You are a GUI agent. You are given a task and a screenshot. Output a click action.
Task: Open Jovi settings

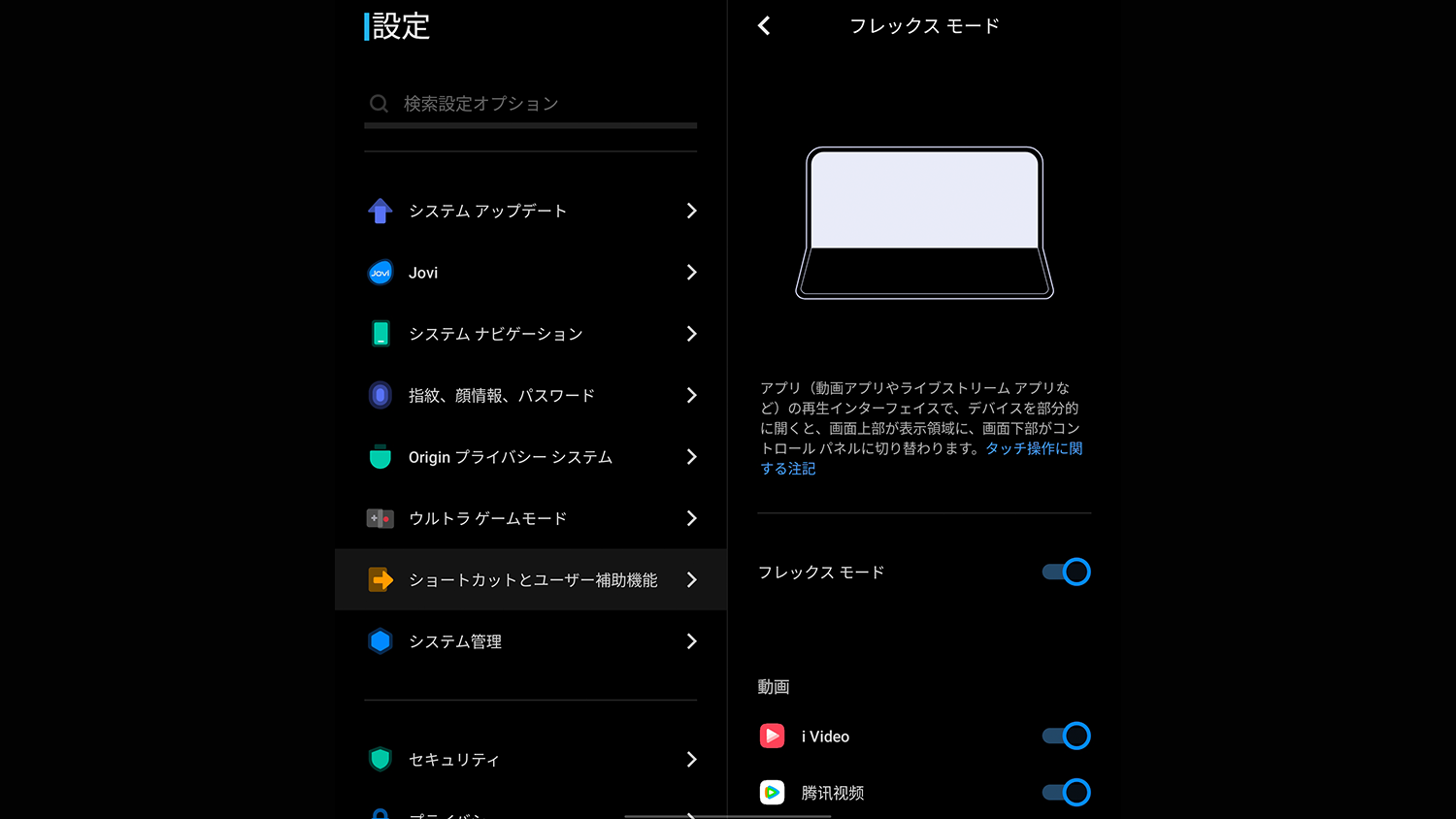(530, 273)
